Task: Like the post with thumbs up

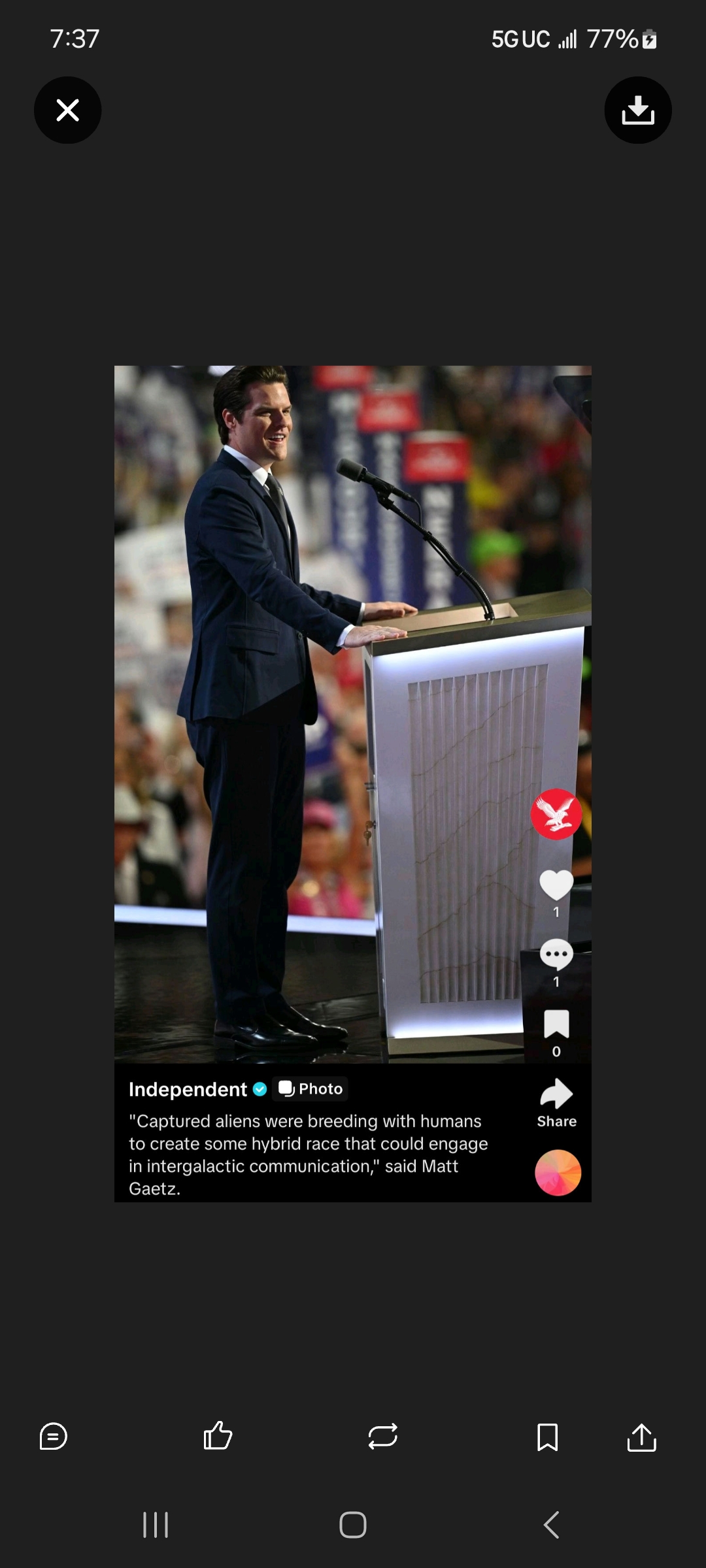Action: (218, 1436)
